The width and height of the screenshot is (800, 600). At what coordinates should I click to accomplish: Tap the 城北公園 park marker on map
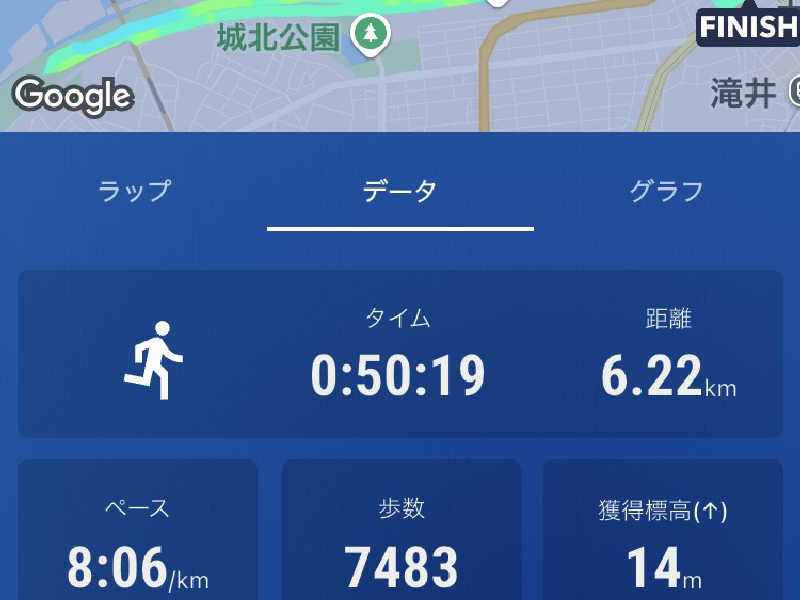pyautogui.click(x=371, y=36)
